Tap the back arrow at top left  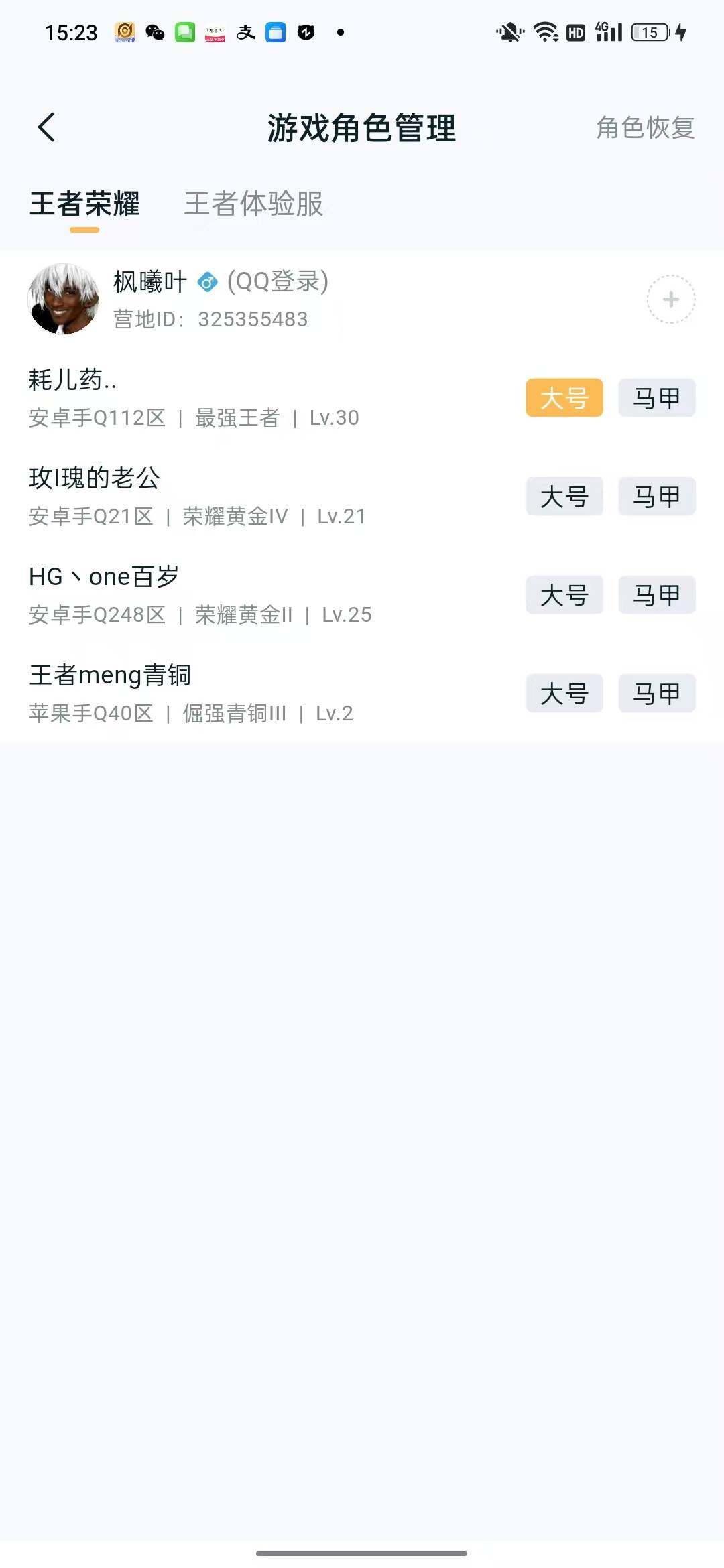pos(47,127)
